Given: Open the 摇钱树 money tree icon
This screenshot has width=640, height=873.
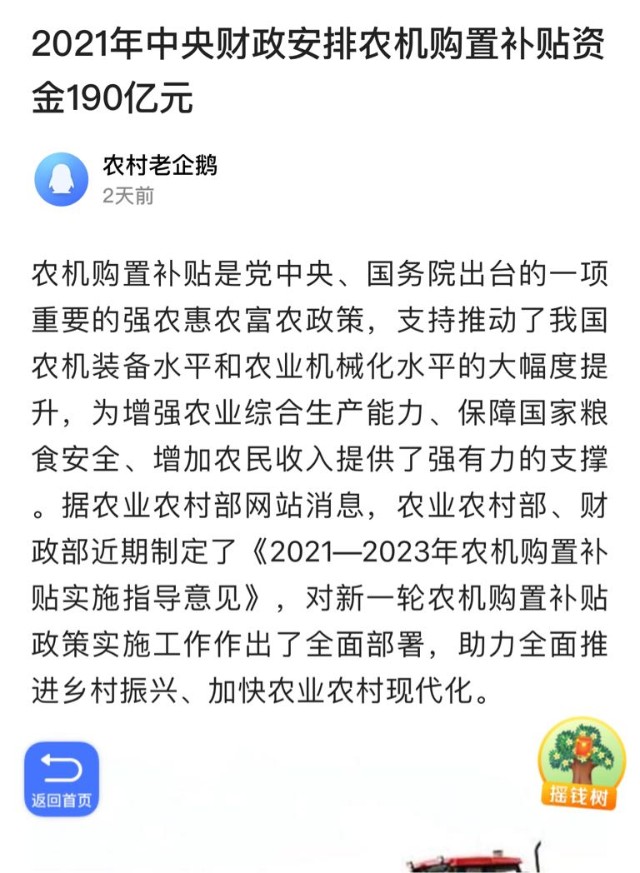Looking at the screenshot, I should click(577, 763).
